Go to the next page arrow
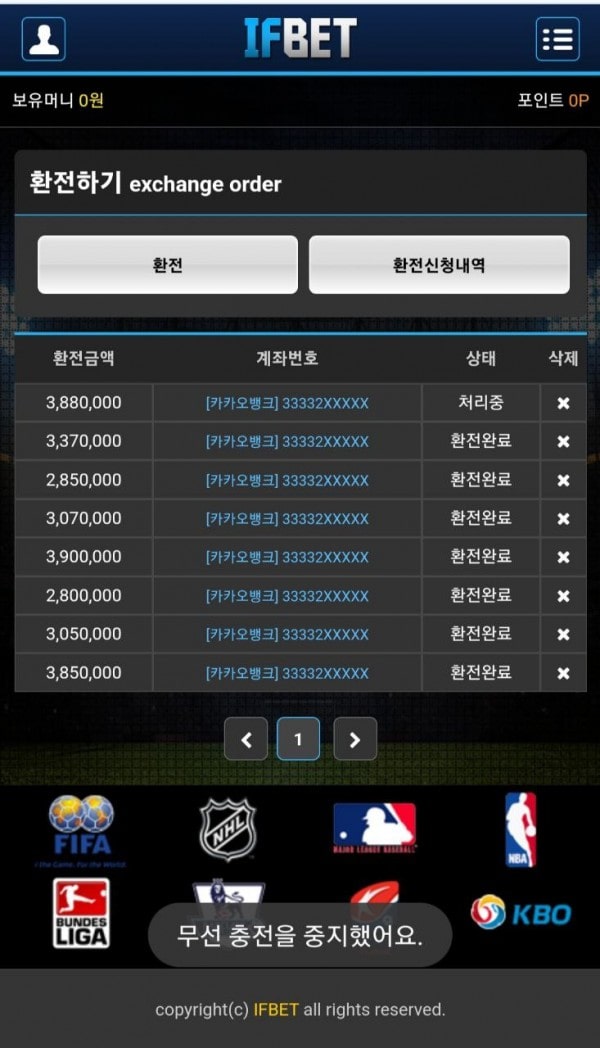Screen dimensions: 600x1048 [355, 740]
